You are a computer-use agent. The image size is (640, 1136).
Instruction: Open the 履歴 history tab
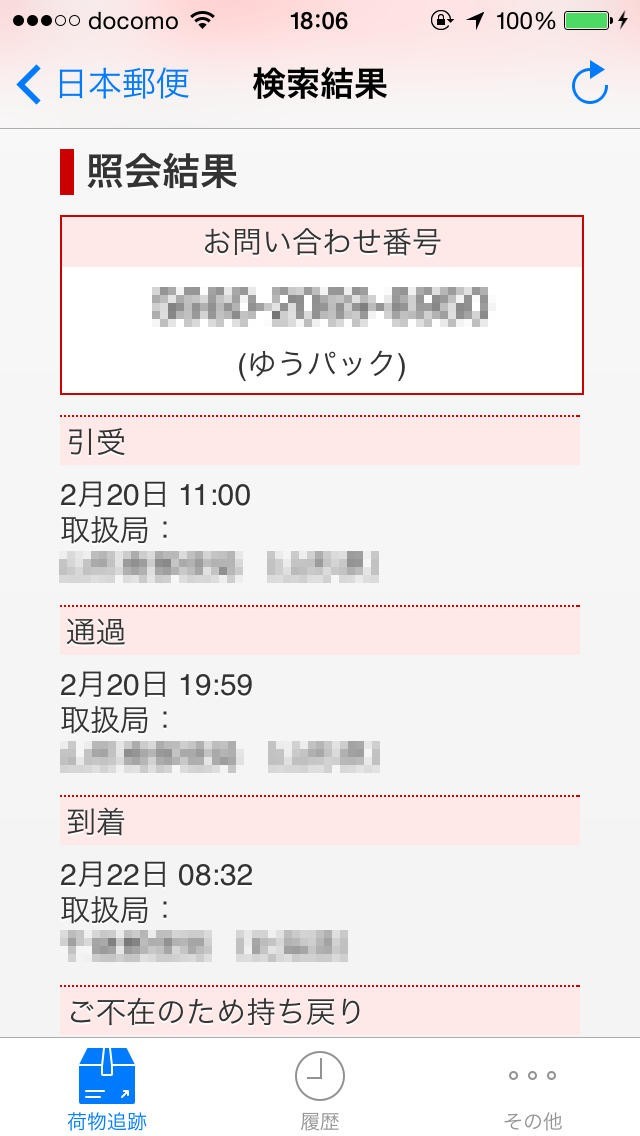(x=320, y=1088)
